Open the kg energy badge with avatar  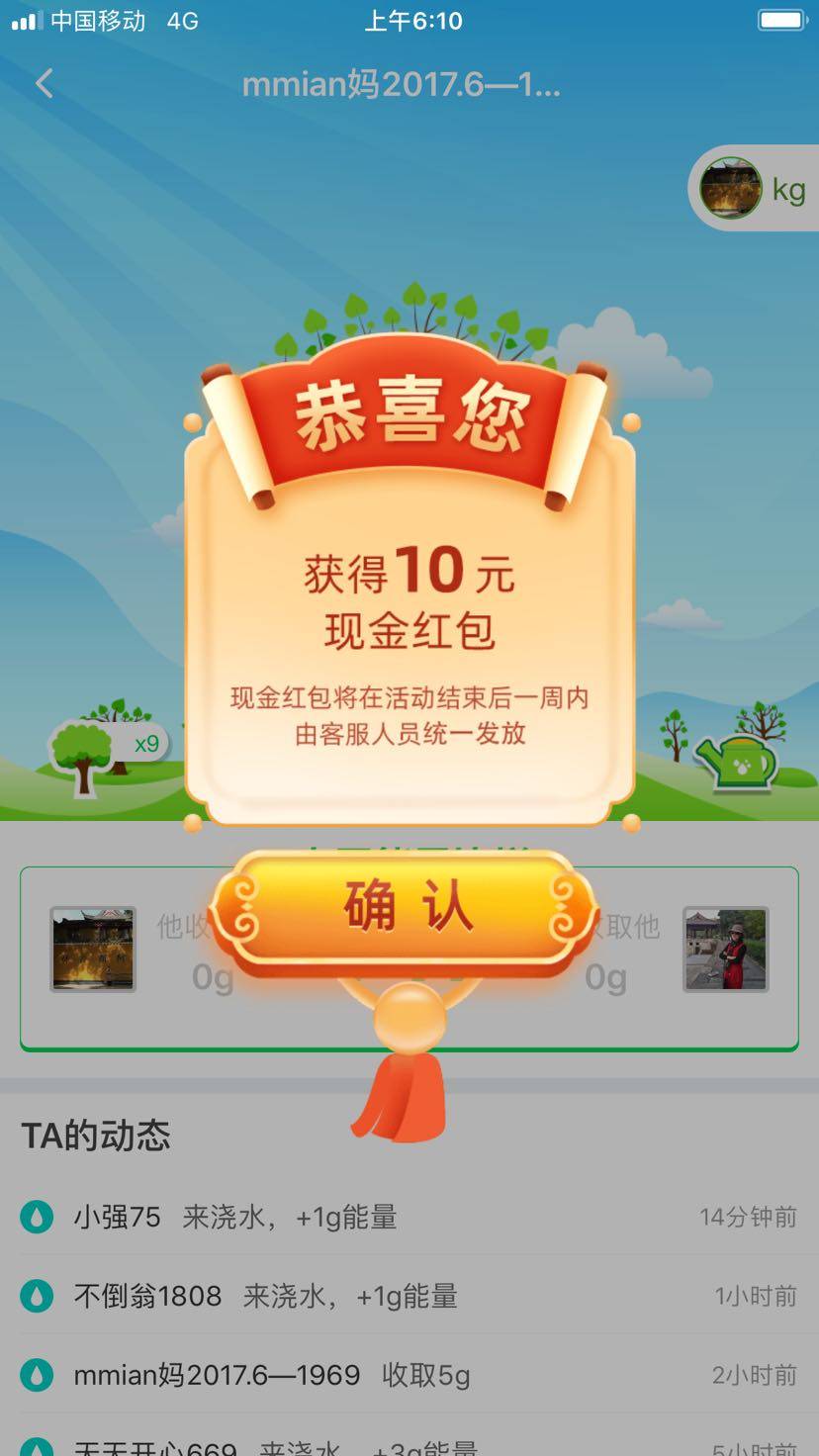[756, 188]
